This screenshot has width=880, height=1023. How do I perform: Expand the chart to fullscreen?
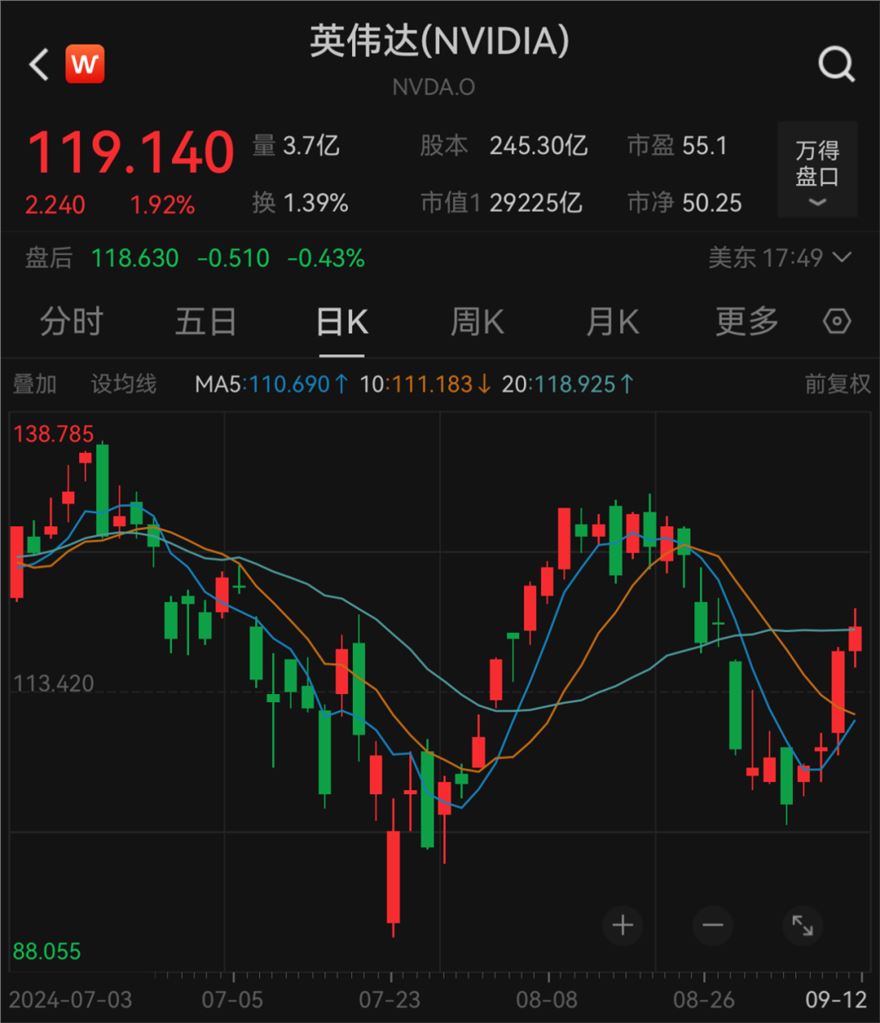802,925
